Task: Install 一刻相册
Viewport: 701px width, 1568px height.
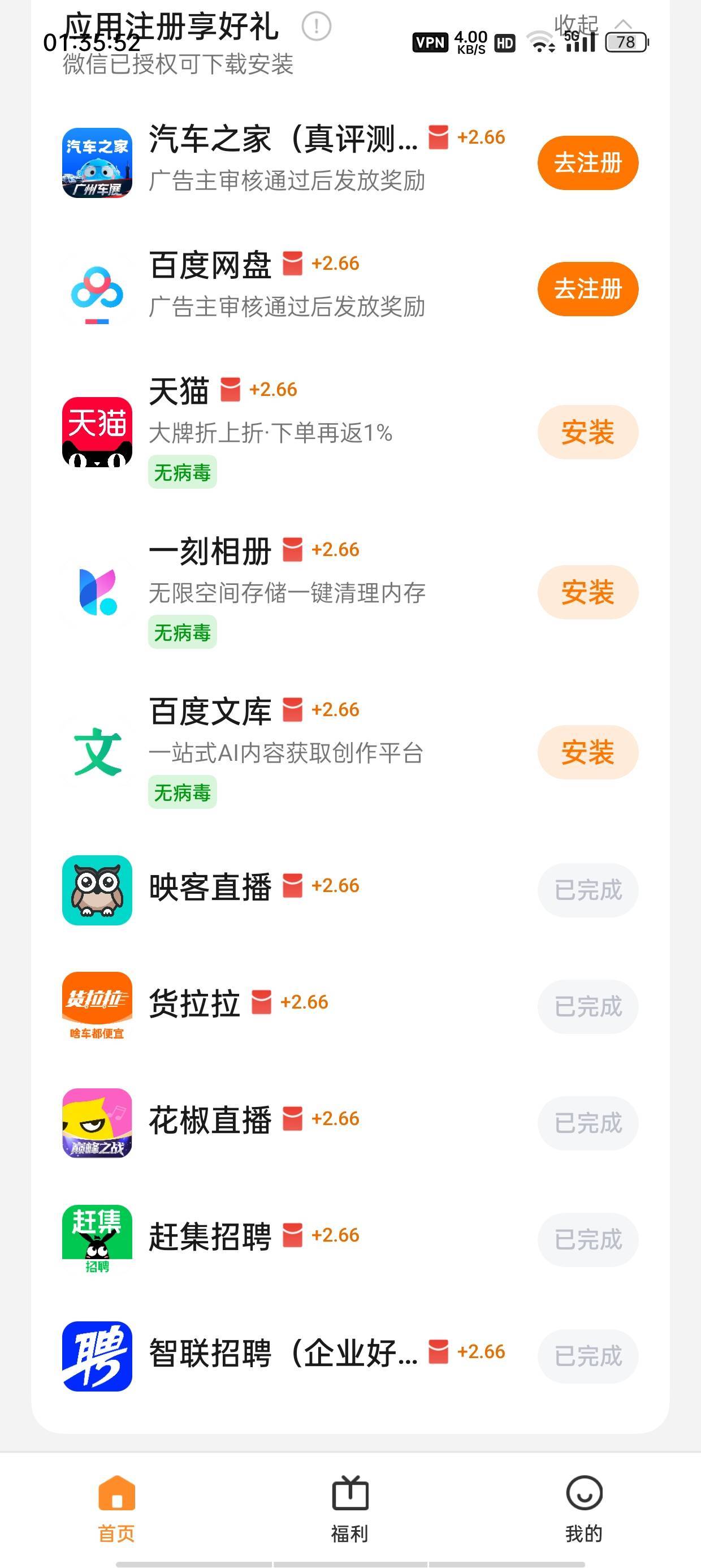Action: point(587,592)
